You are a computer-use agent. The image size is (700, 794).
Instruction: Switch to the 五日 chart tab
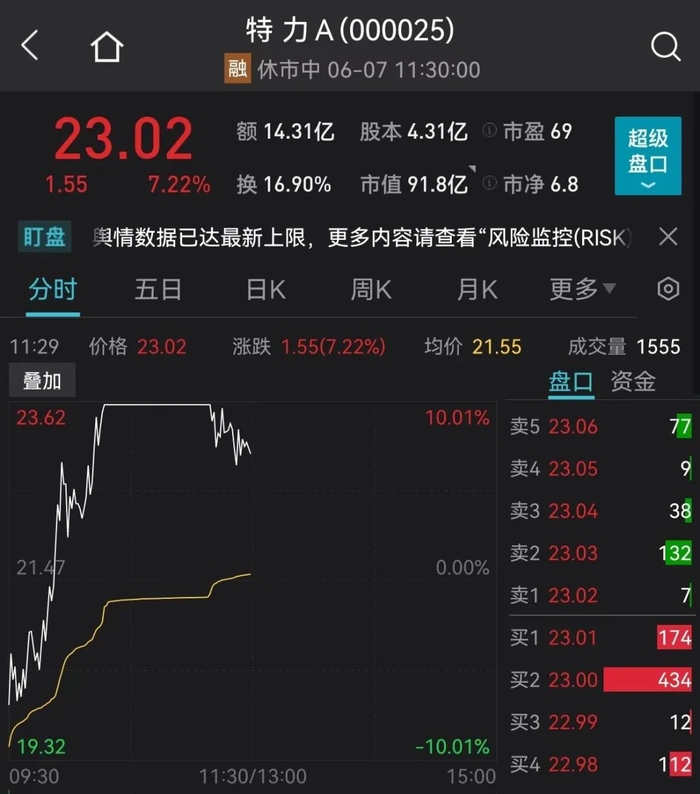tap(158, 290)
